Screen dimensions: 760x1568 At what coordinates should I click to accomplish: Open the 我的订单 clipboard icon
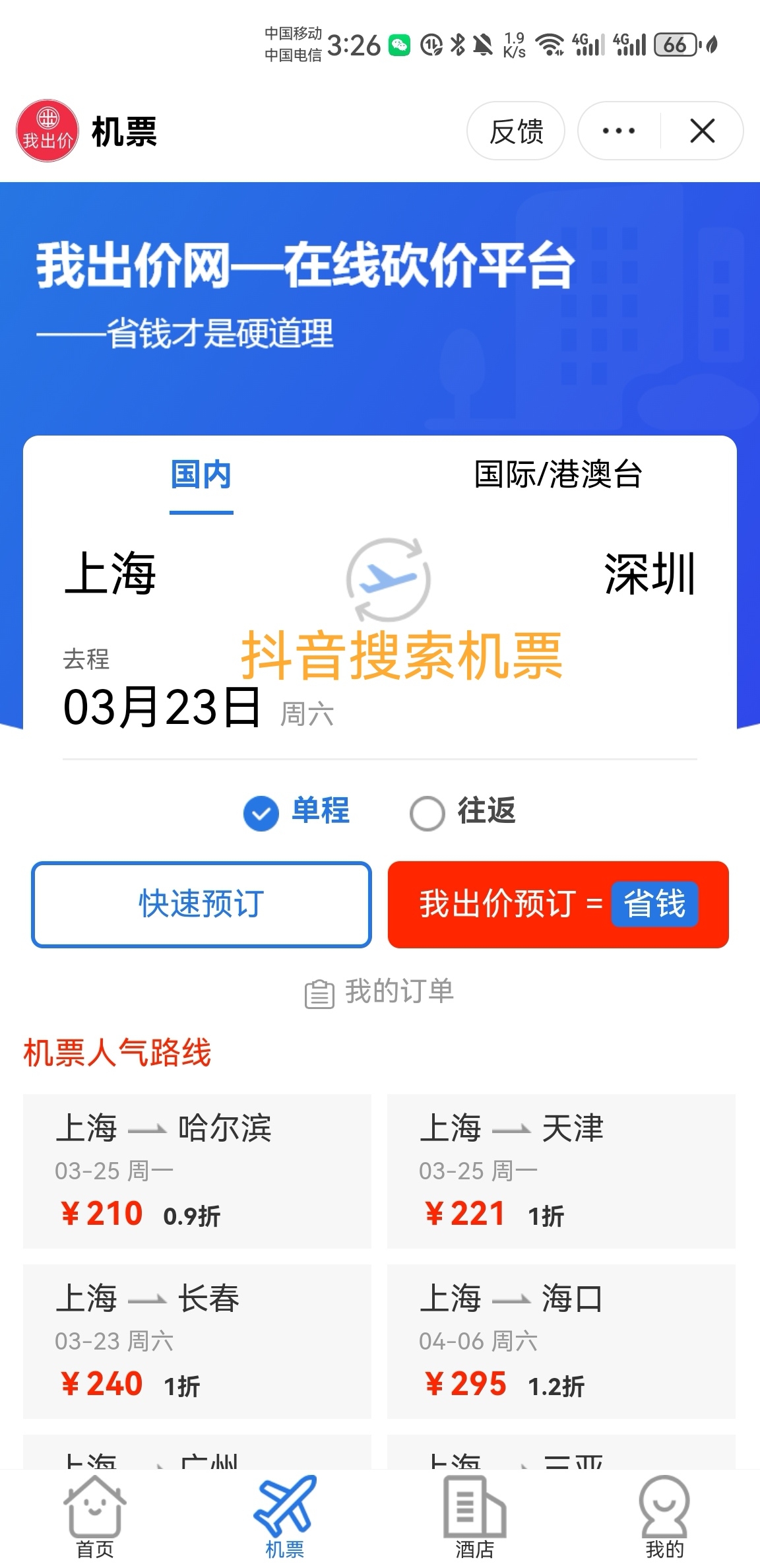coord(319,991)
